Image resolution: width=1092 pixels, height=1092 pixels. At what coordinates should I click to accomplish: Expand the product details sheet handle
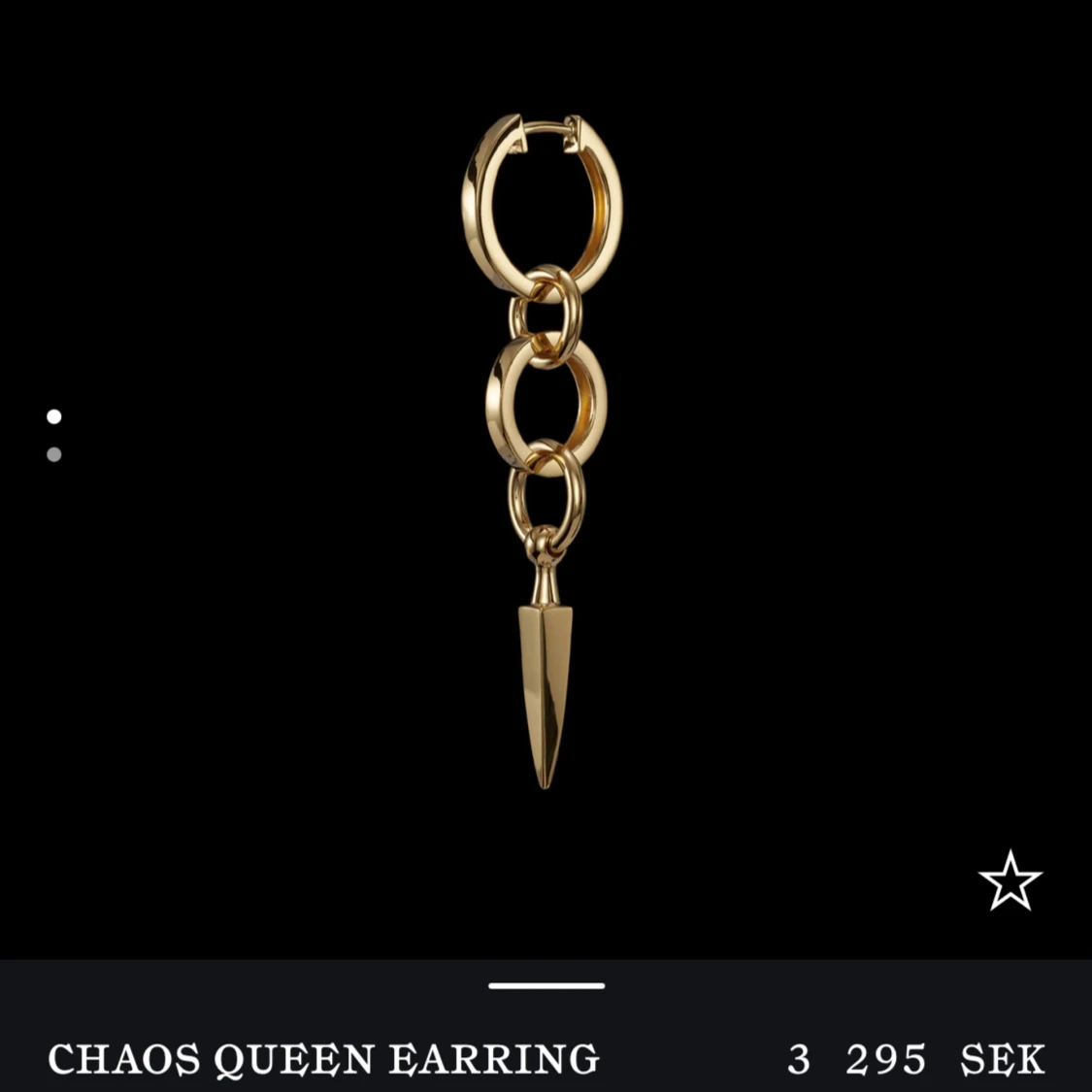click(546, 986)
